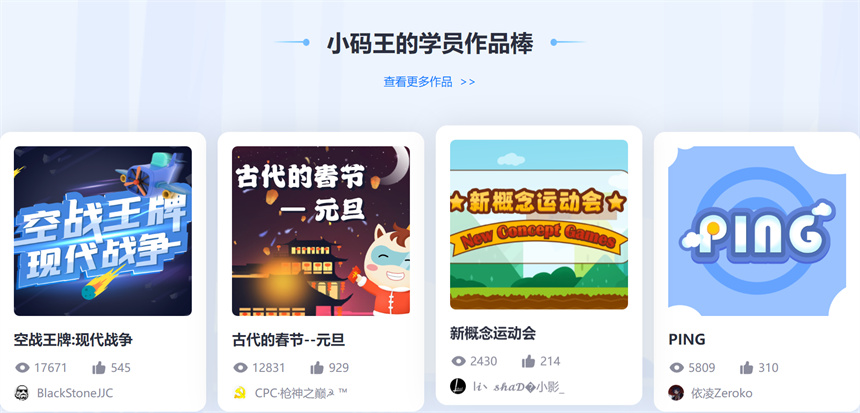Open the 新概念运动会 project card

[x=539, y=224]
